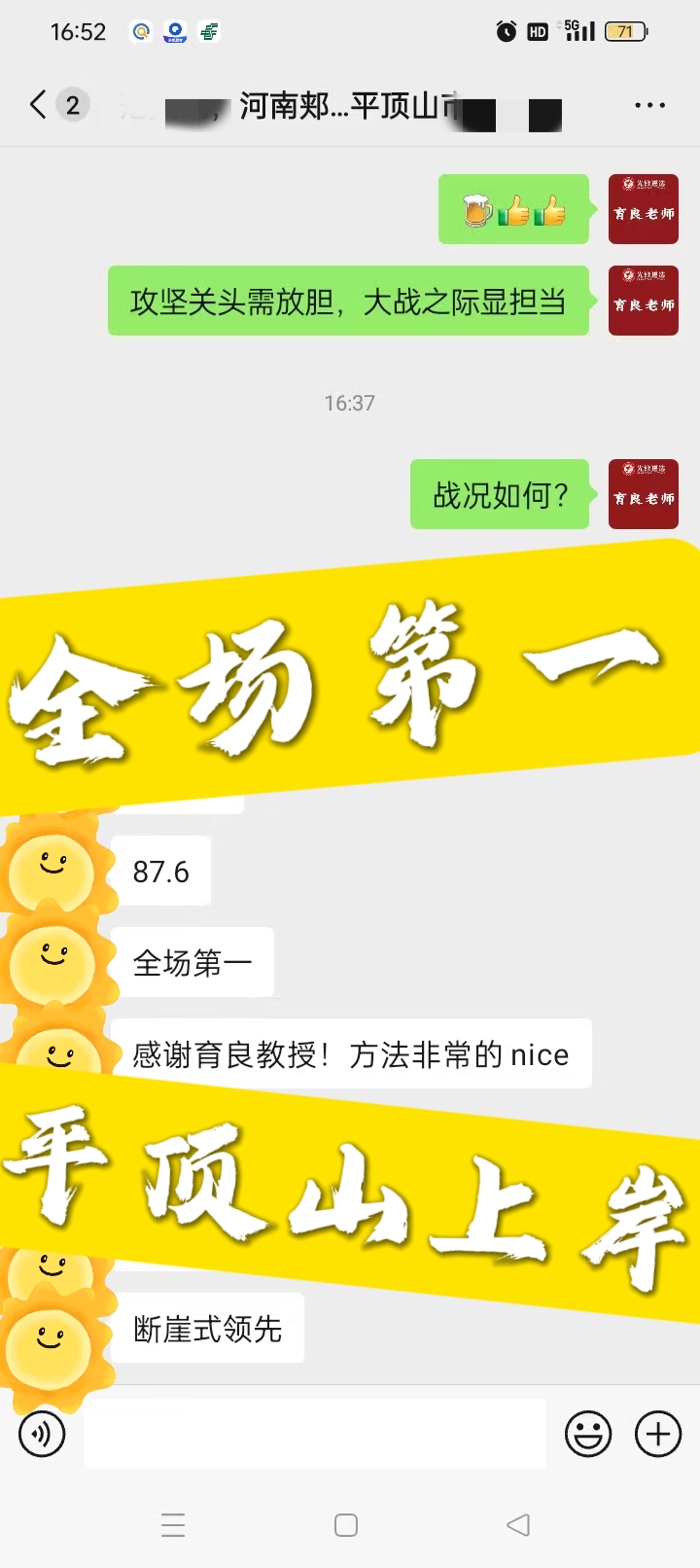The width and height of the screenshot is (700, 1568).
Task: Tap the 感谢育良教授 message bubble
Action: tap(350, 1053)
